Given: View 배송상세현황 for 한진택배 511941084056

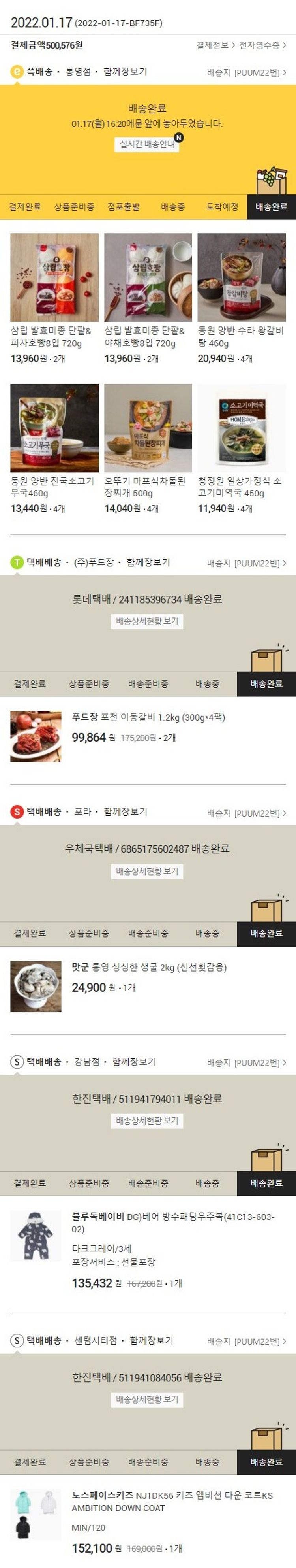Looking at the screenshot, I should (x=147, y=1399).
